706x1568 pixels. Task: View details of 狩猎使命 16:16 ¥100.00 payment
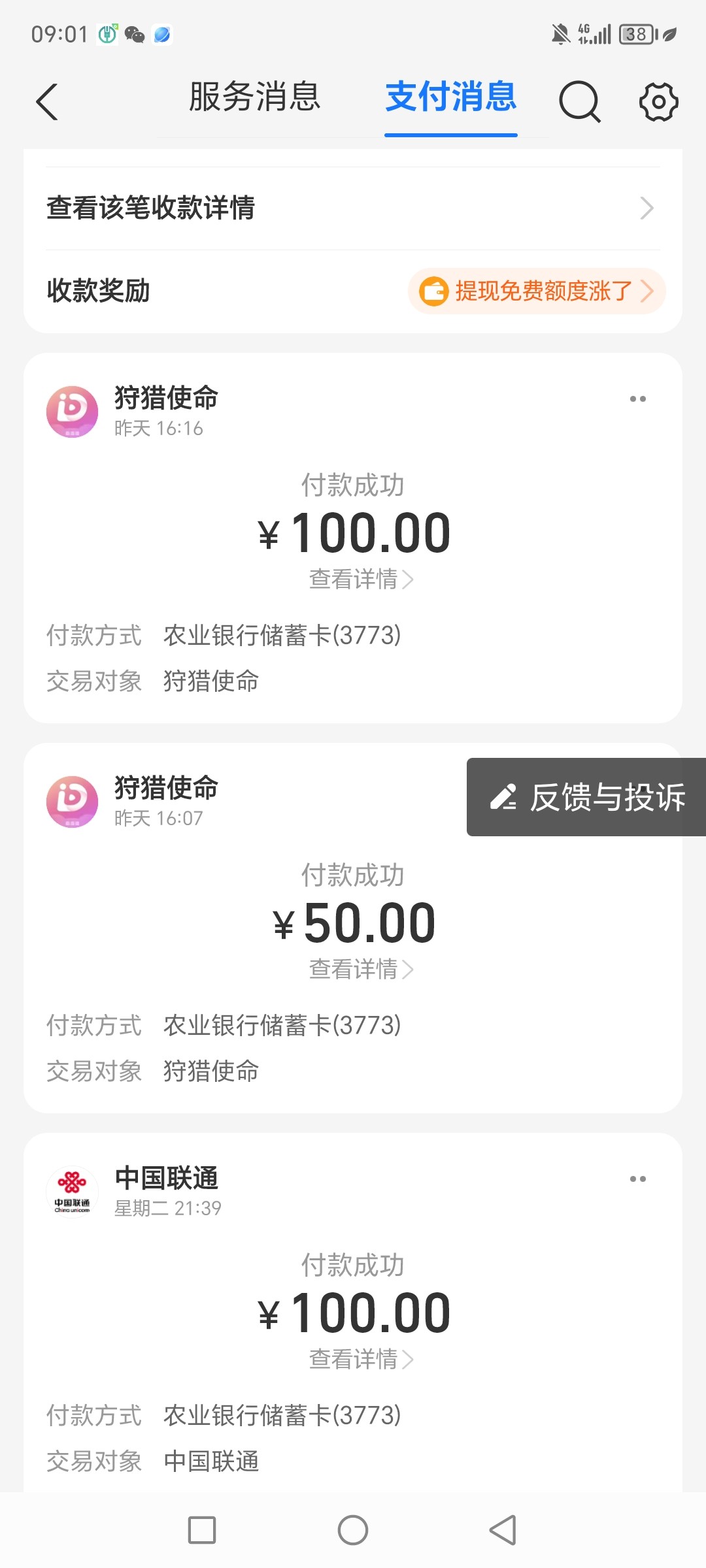(x=361, y=580)
